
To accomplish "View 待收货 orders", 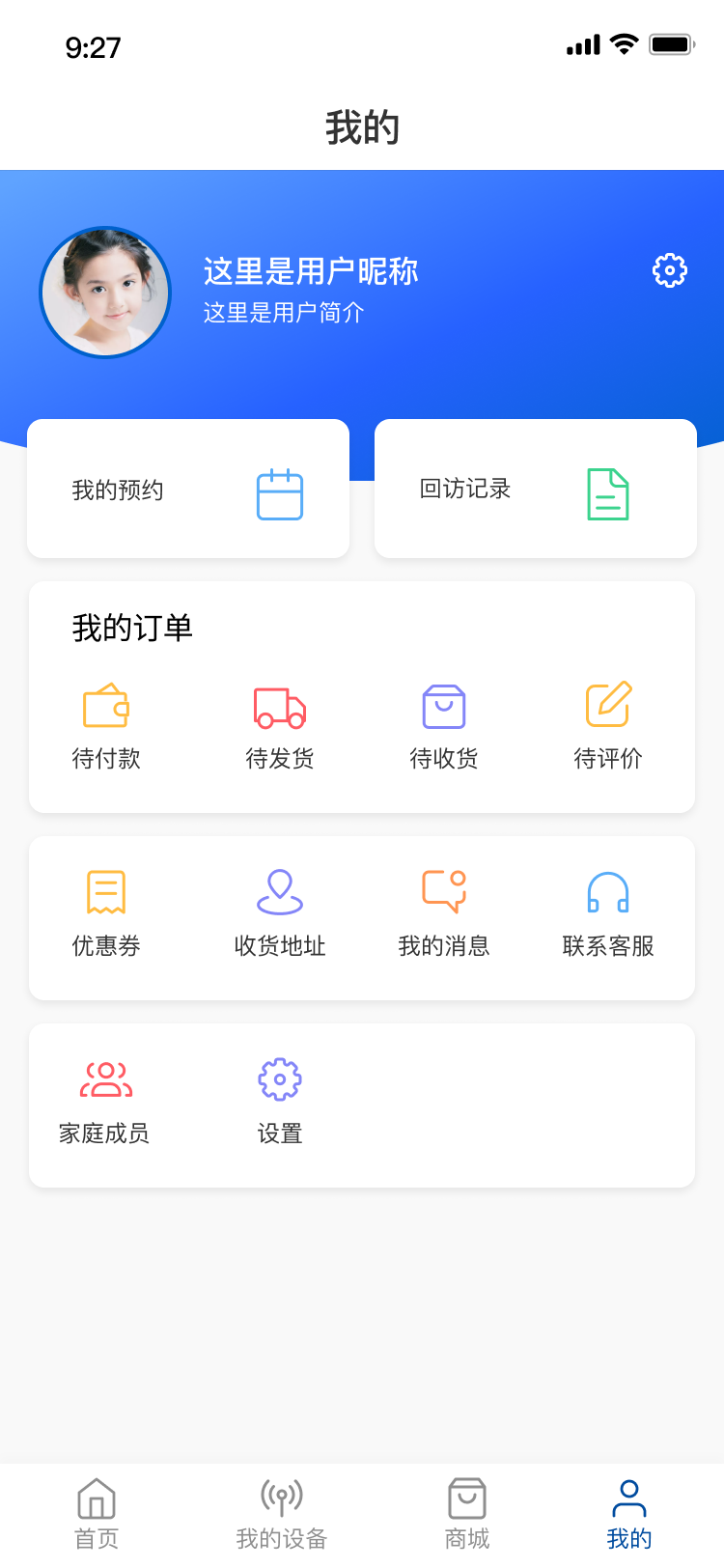I will (x=444, y=724).
